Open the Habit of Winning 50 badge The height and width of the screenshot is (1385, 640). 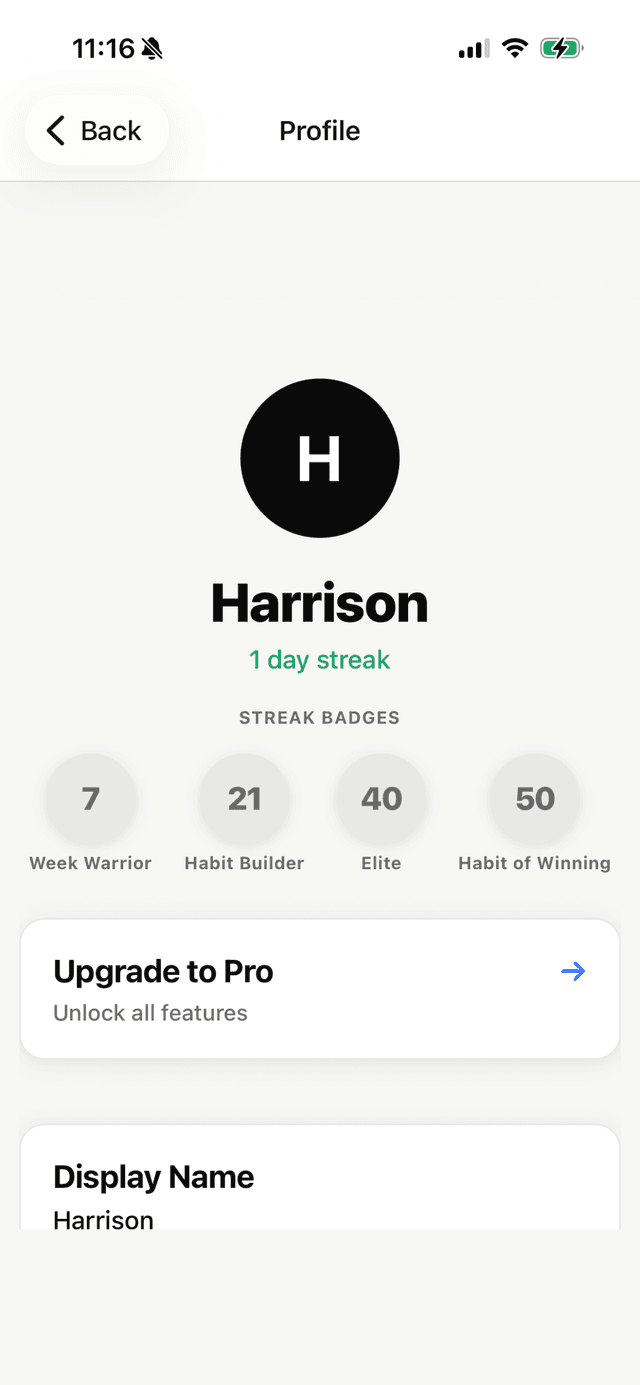click(534, 799)
